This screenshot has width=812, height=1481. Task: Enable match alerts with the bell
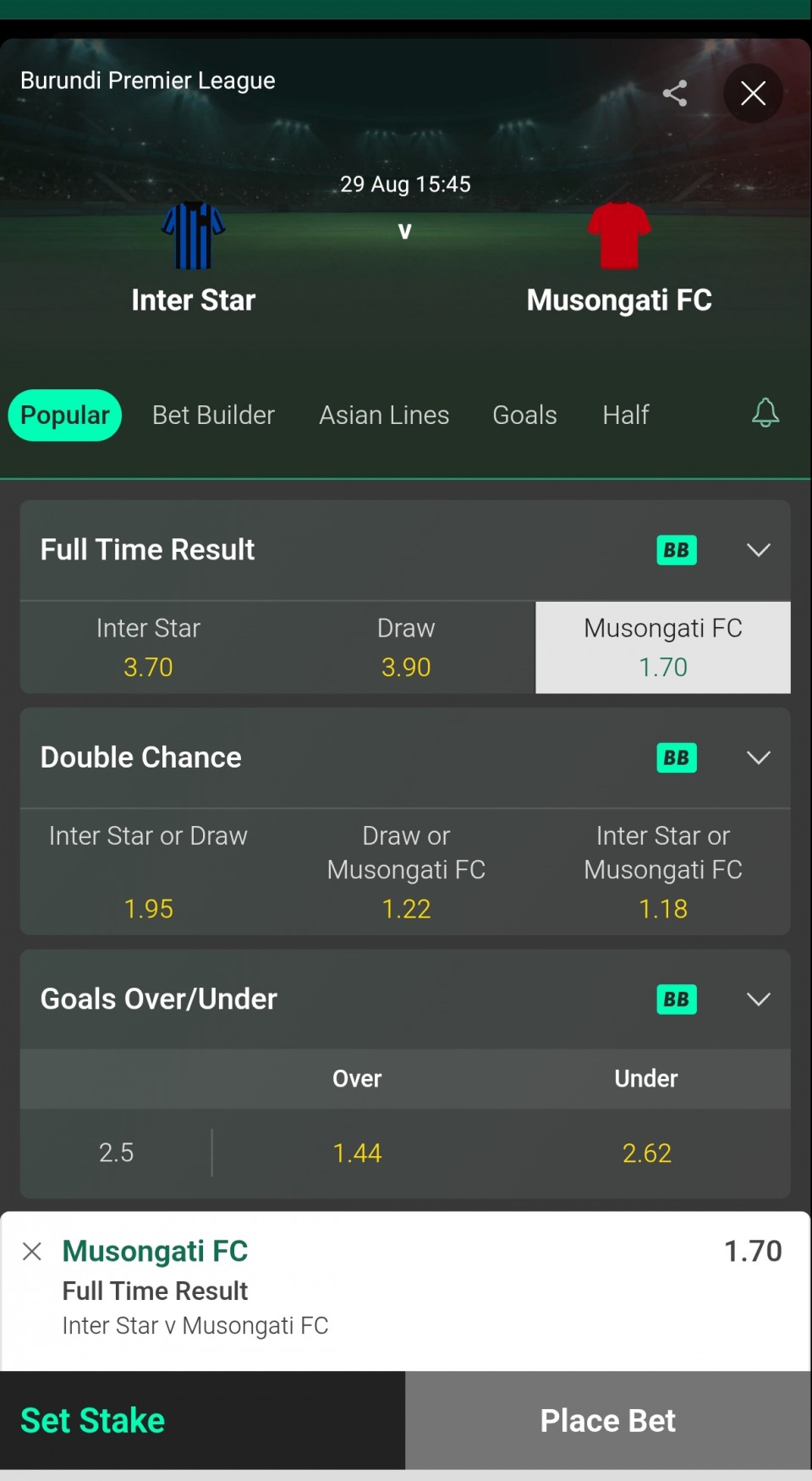(765, 413)
